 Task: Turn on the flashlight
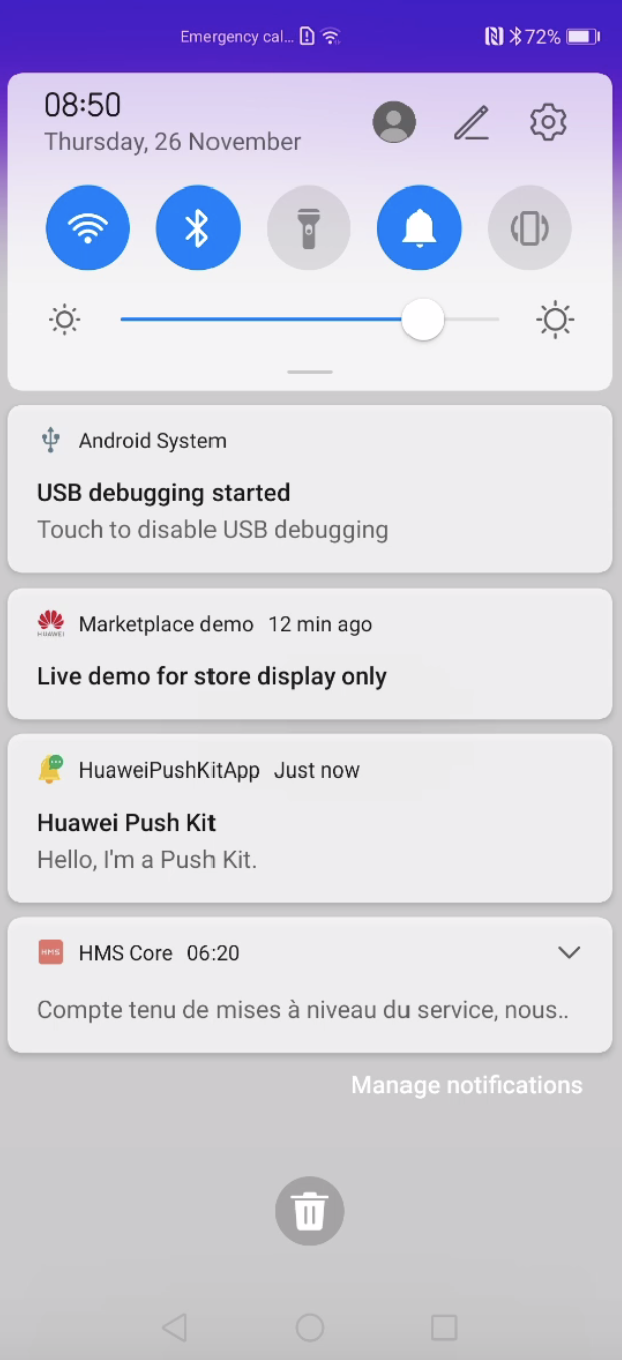(309, 229)
